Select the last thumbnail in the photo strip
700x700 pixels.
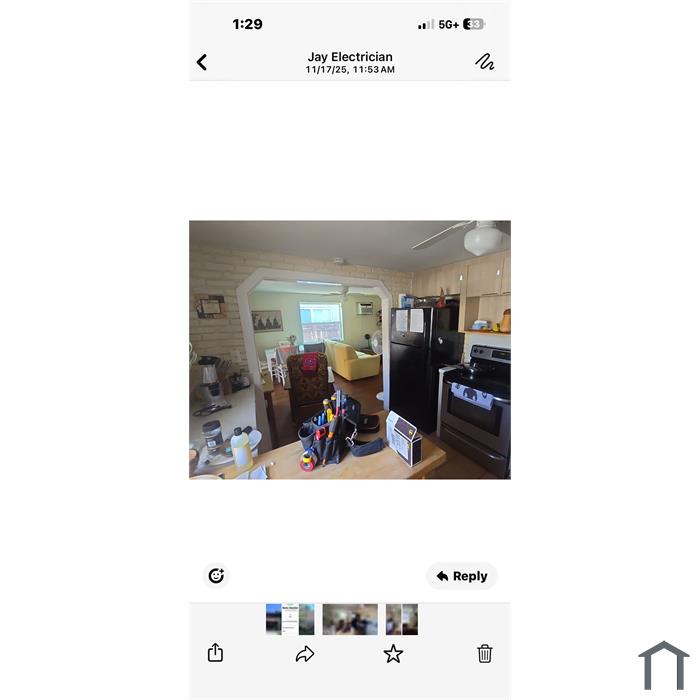tap(402, 619)
